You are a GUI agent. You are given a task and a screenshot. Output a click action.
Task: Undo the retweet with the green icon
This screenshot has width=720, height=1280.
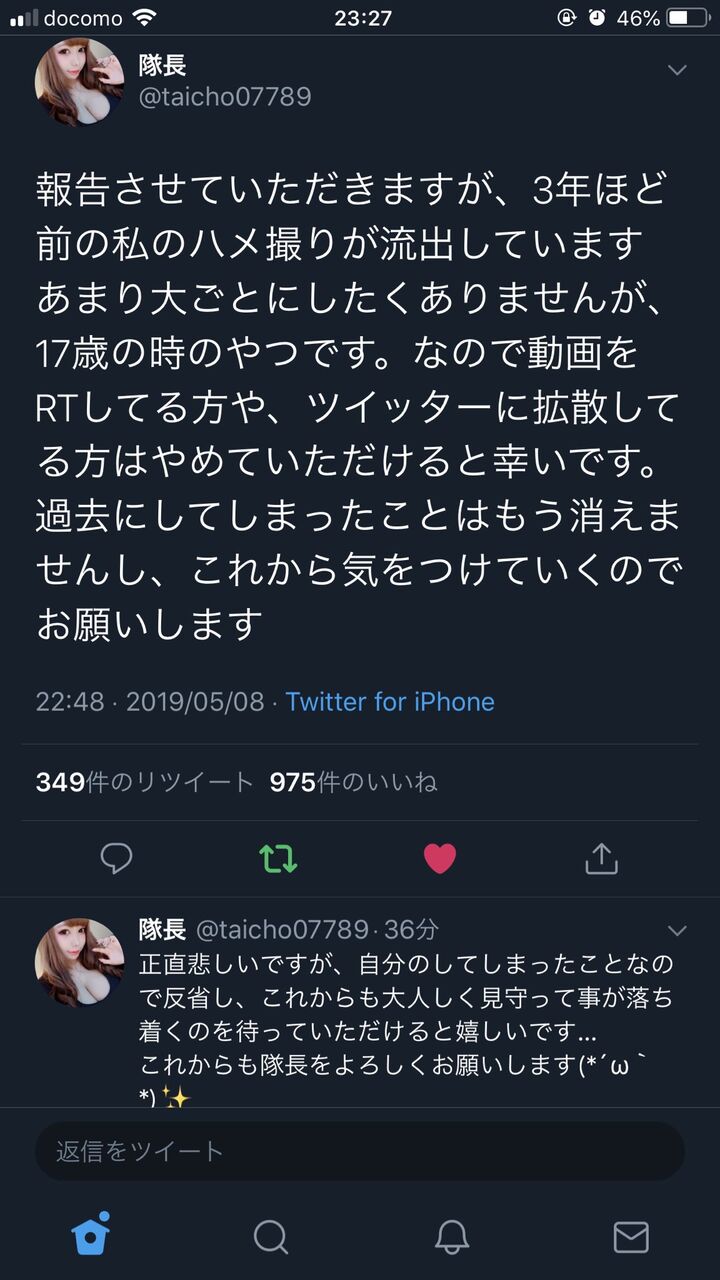277,858
